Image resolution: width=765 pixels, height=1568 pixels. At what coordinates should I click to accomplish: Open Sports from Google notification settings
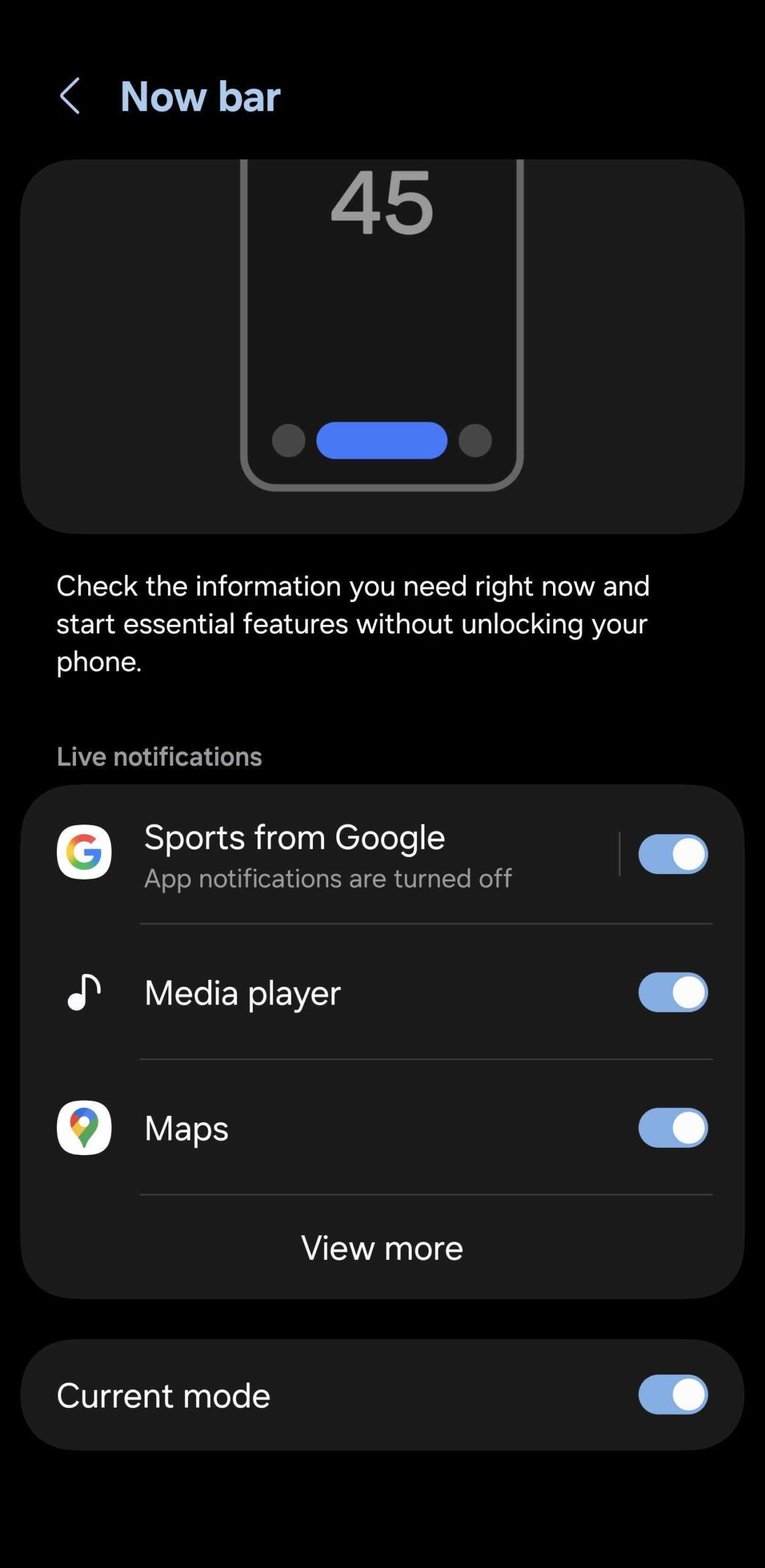pos(325,854)
